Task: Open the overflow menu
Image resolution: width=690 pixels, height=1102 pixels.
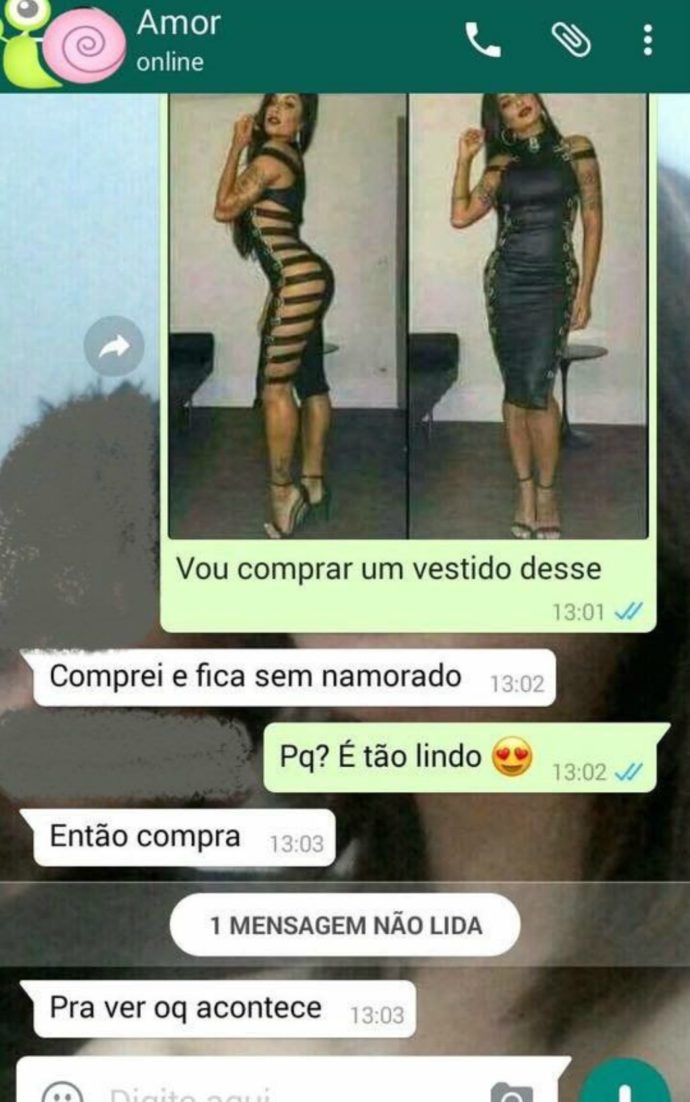Action: coord(648,40)
